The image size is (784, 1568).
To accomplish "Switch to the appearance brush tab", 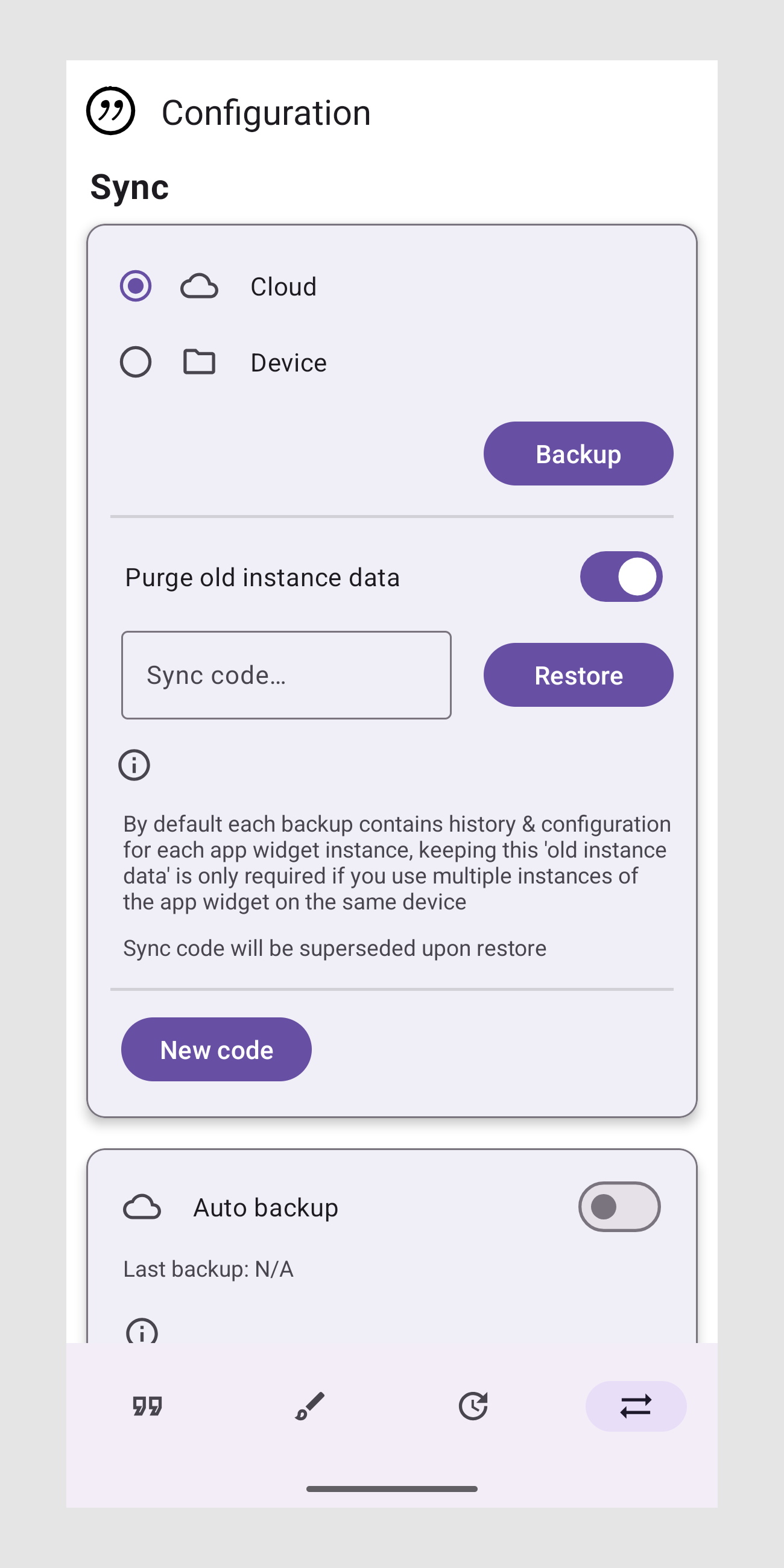I will click(311, 1406).
